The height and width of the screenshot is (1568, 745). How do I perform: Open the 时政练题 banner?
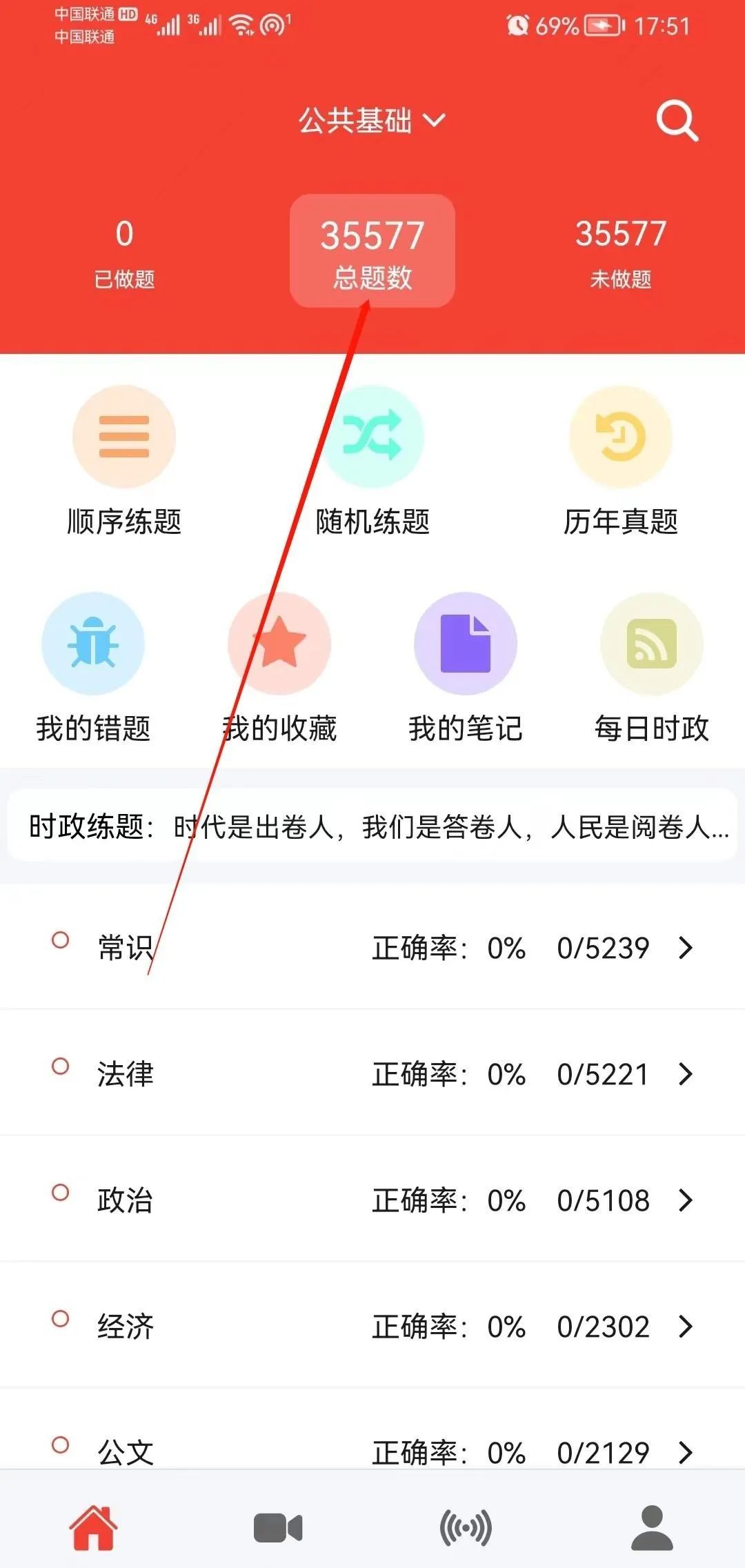pos(372,826)
